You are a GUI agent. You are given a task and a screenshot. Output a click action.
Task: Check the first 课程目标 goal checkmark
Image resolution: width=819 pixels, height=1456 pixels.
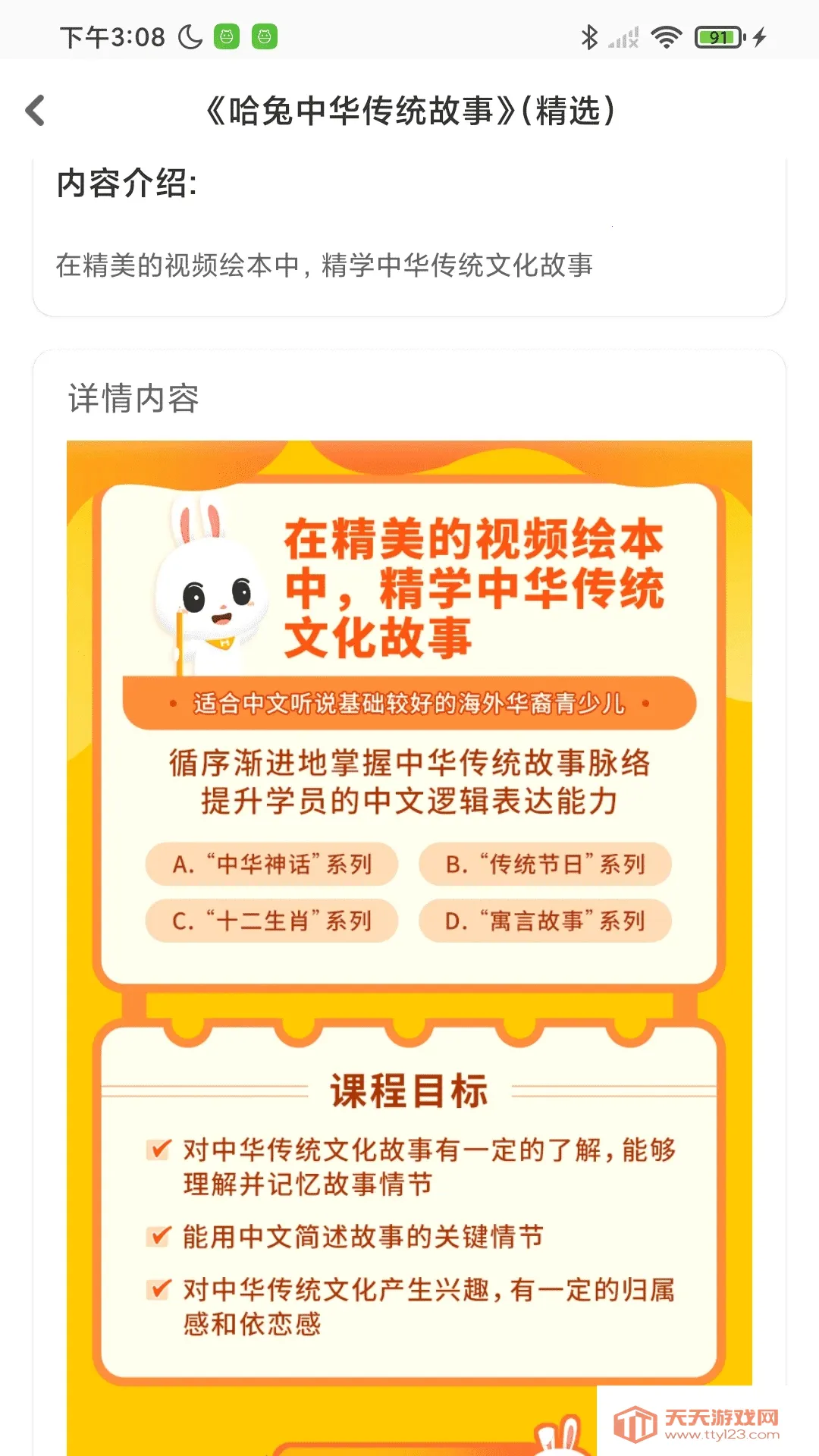(x=156, y=1149)
